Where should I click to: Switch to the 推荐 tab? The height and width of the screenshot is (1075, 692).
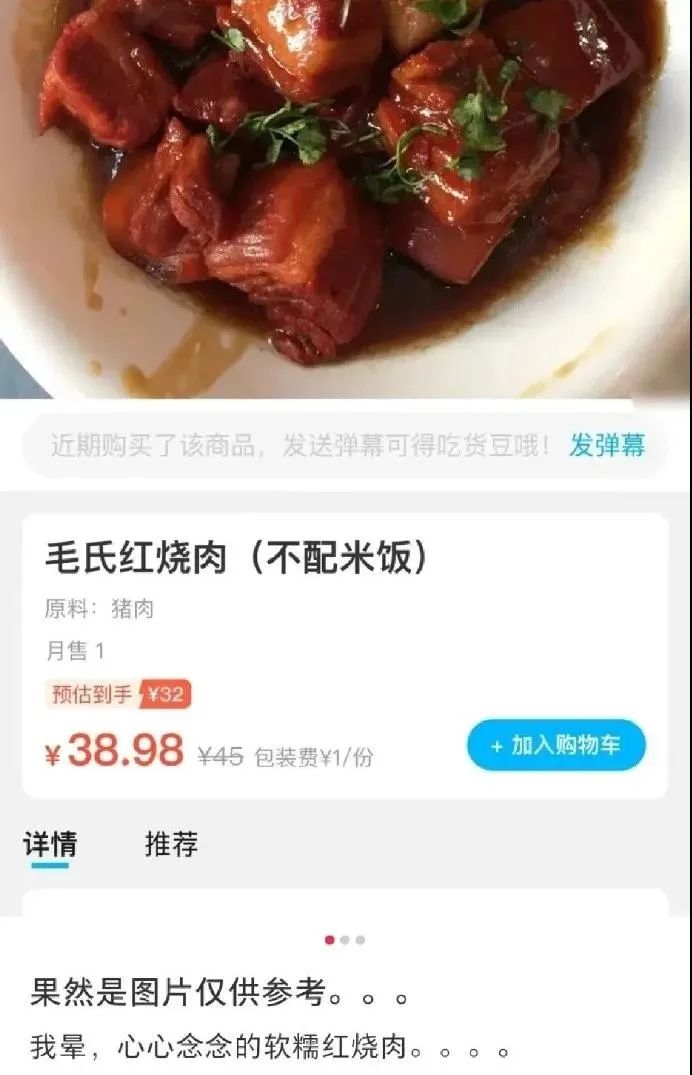tap(171, 845)
